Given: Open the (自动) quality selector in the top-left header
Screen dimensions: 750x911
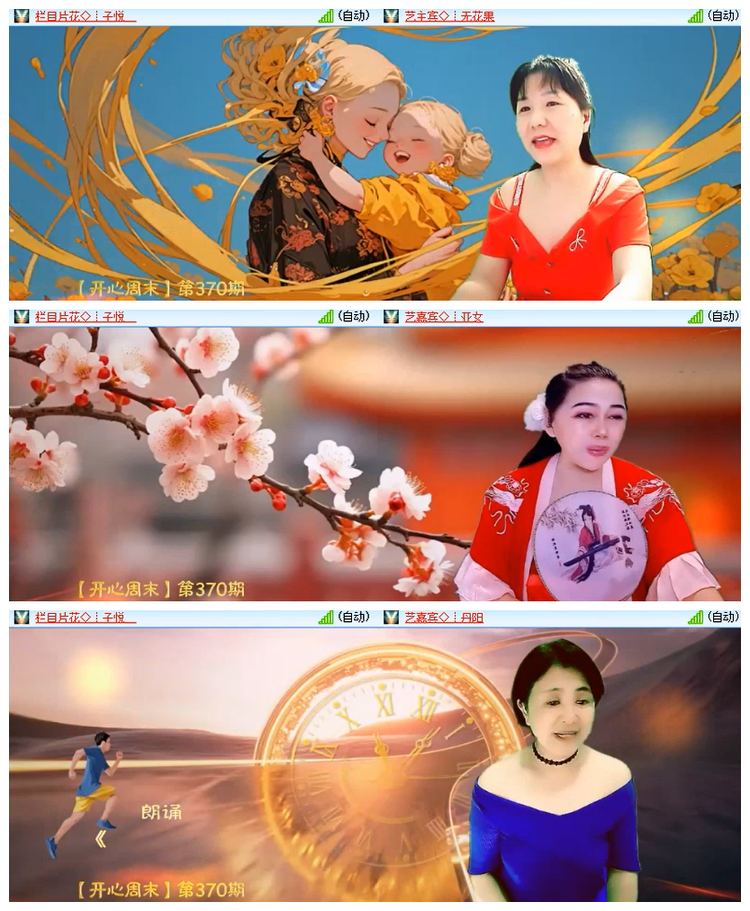Looking at the screenshot, I should (x=356, y=15).
